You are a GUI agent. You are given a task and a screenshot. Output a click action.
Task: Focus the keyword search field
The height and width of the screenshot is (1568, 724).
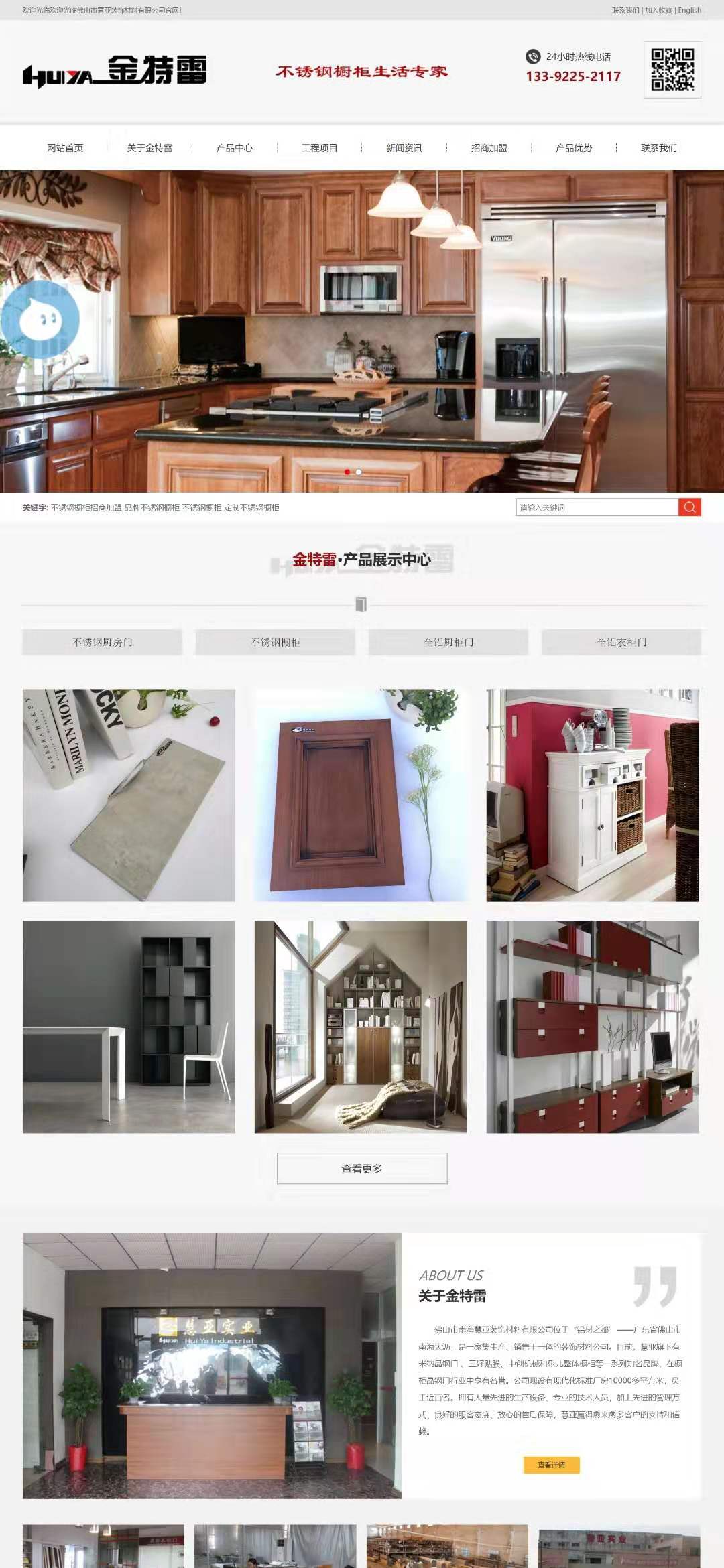tap(597, 507)
